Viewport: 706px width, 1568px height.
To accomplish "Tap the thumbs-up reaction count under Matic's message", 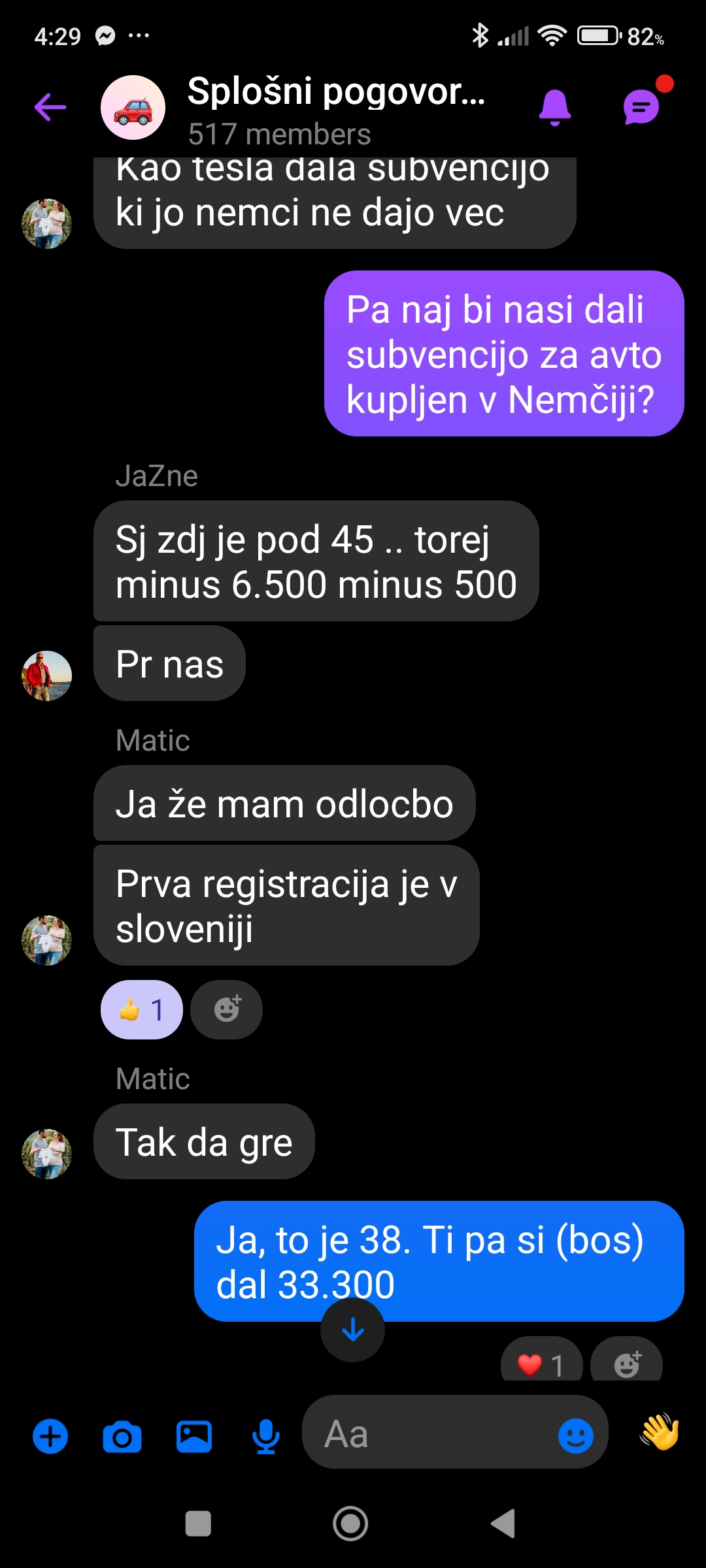I will [141, 1009].
